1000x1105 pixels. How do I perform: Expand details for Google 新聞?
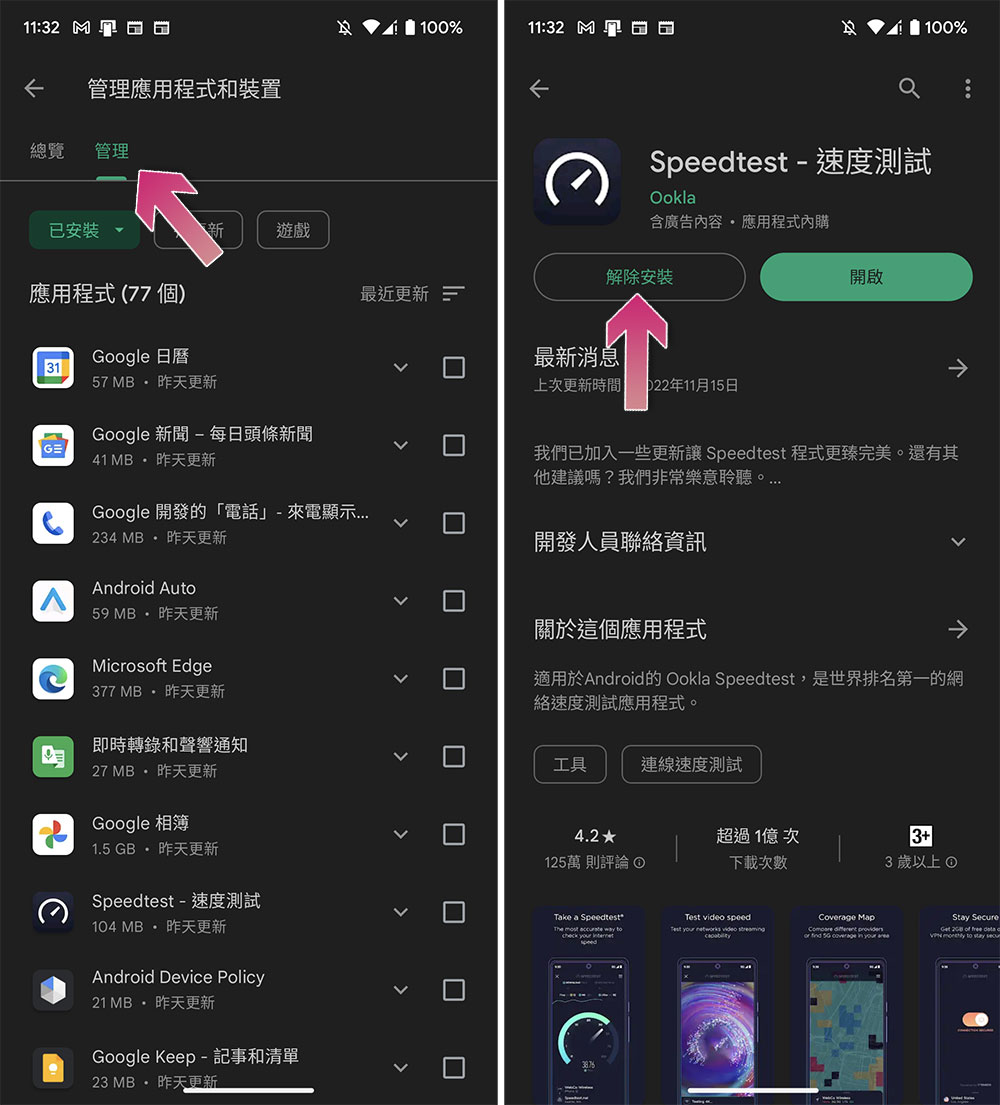point(401,446)
